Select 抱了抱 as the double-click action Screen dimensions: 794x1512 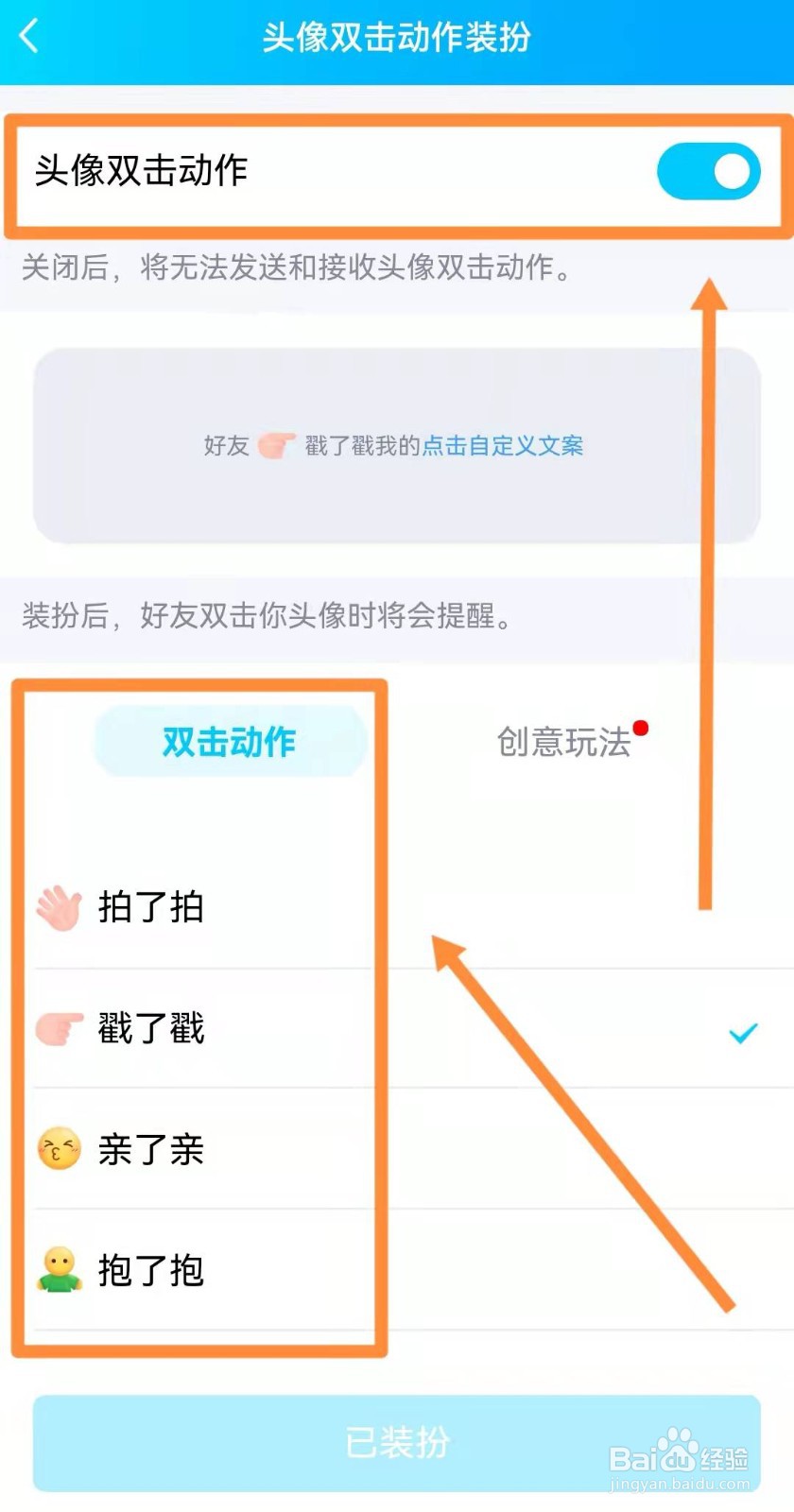151,1270
